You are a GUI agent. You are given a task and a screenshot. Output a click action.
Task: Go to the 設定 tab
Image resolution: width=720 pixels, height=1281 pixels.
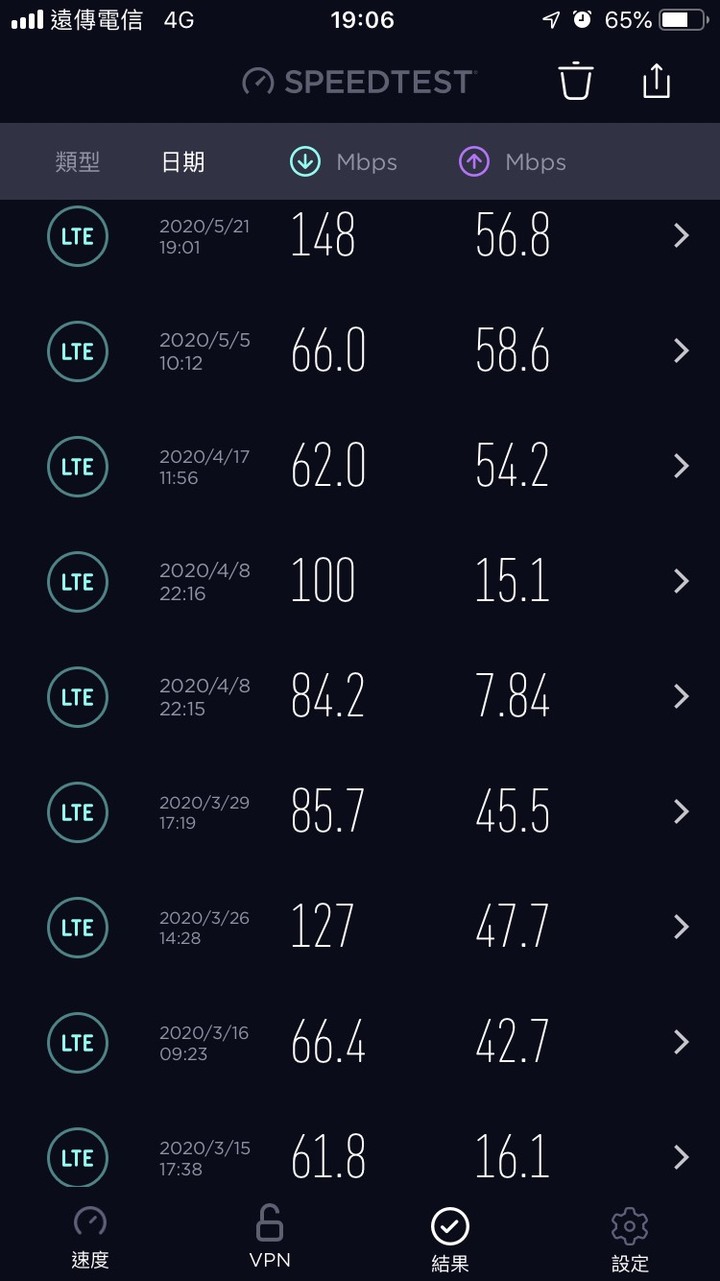[x=630, y=1238]
